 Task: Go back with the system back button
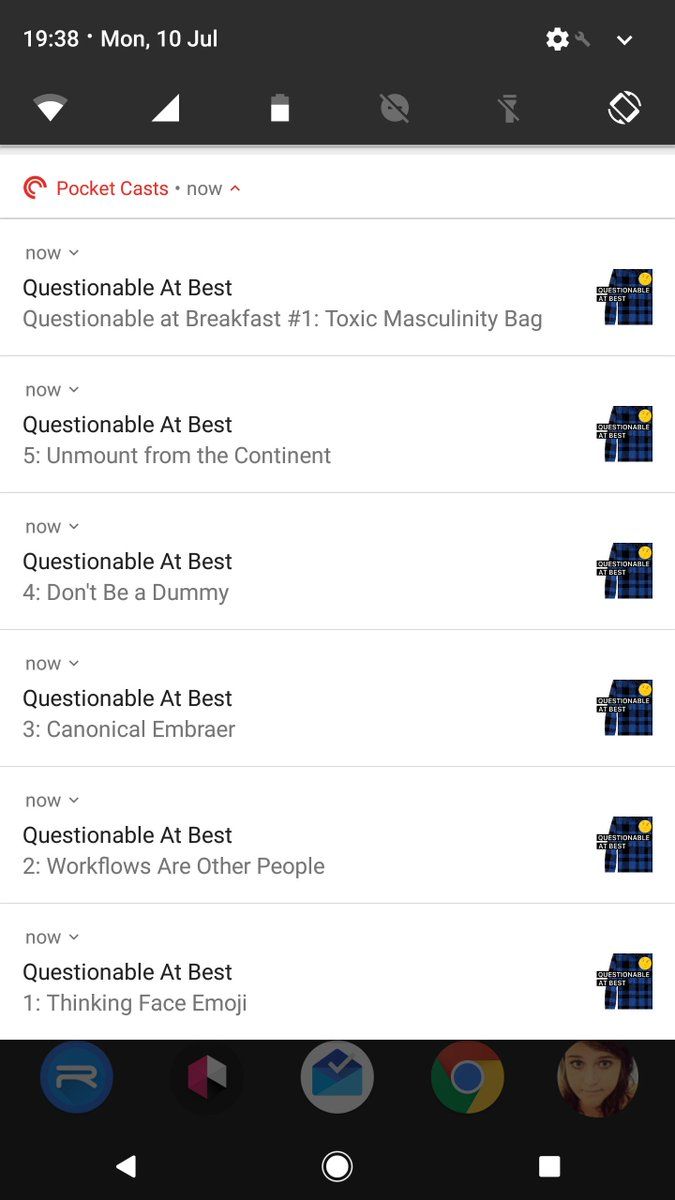click(x=126, y=1166)
